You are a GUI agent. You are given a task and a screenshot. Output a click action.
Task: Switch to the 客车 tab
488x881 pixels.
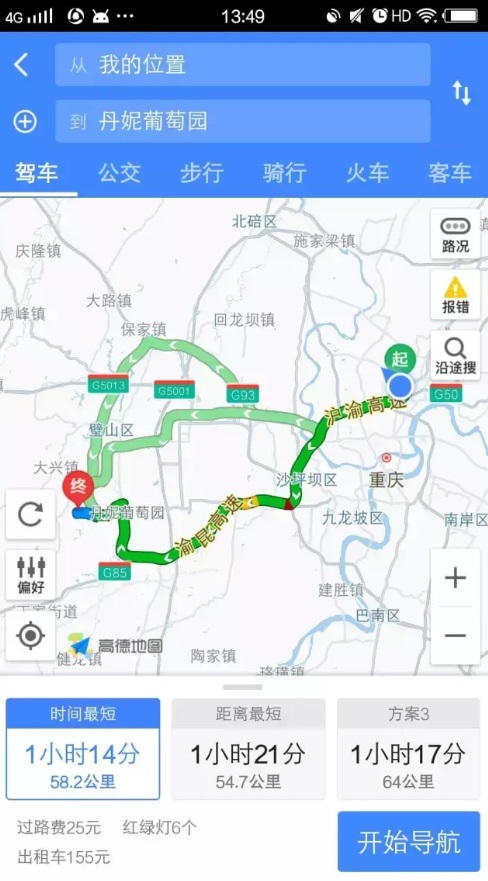pos(450,173)
